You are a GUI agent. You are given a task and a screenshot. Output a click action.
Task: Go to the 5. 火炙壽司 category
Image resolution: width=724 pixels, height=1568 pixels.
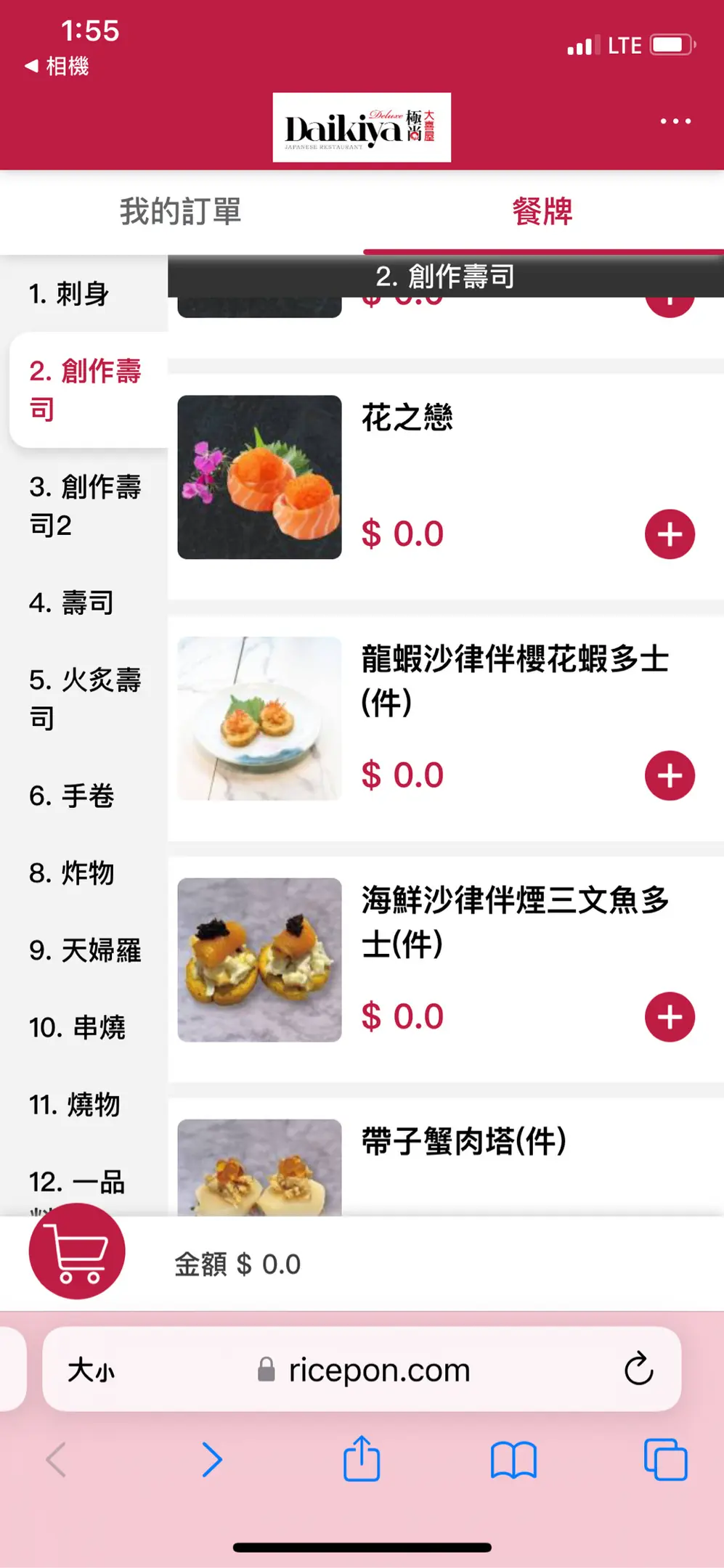pyautogui.click(x=84, y=699)
